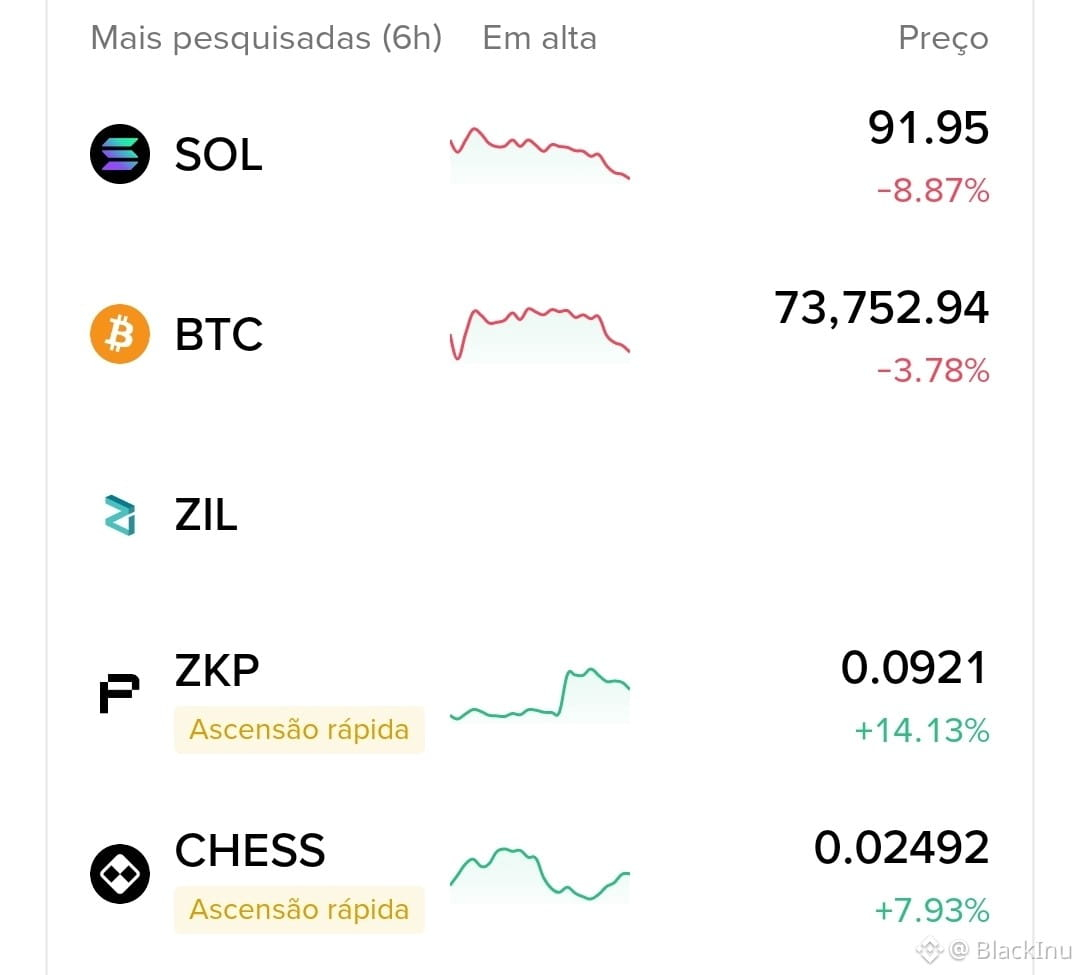This screenshot has width=1080, height=975.
Task: View details for ZKP
Action: tap(217, 671)
